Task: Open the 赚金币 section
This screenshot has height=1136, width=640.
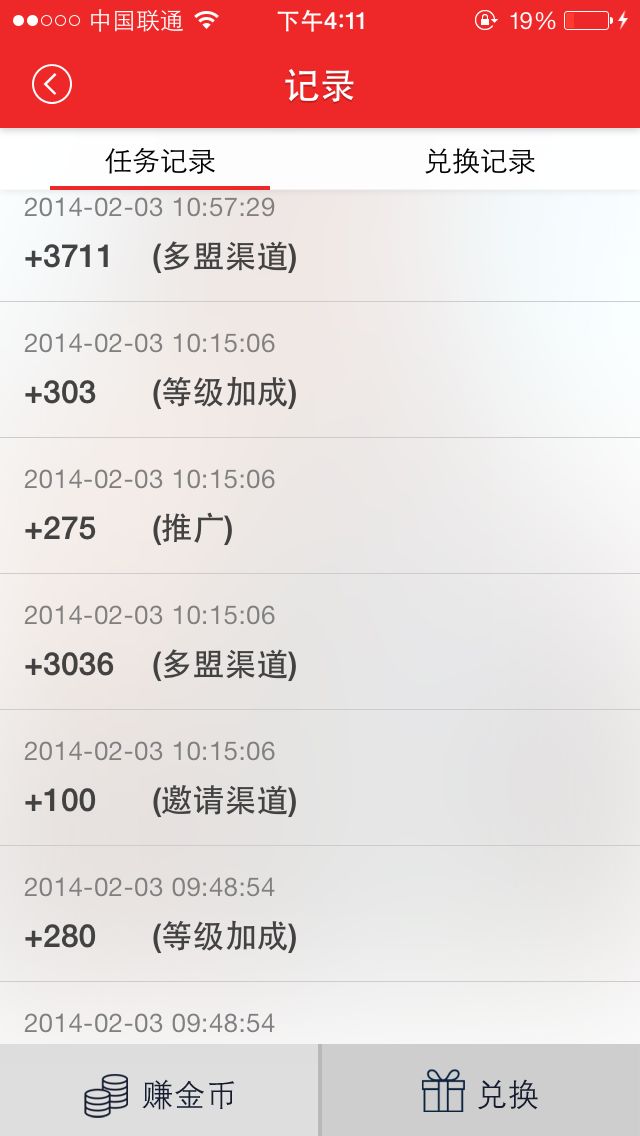Action: (x=160, y=1094)
